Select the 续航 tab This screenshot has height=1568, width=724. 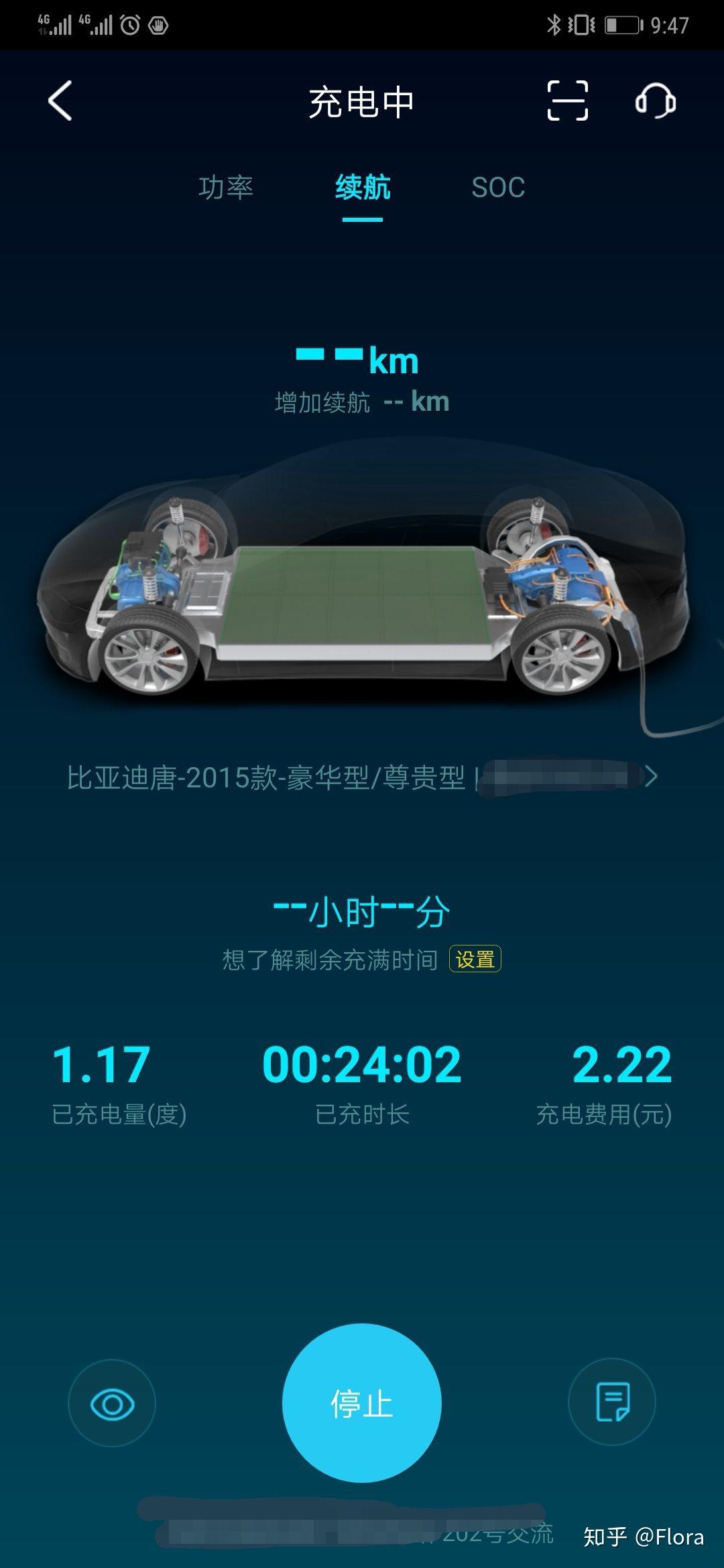click(x=363, y=187)
